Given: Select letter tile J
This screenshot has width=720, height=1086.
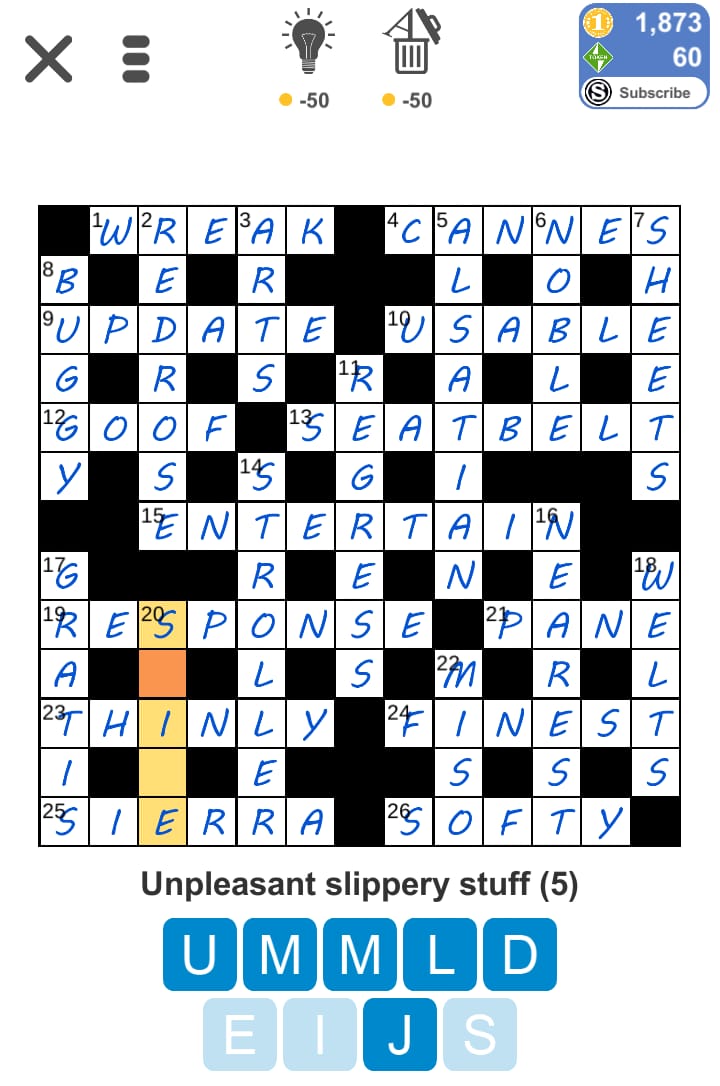Looking at the screenshot, I should pyautogui.click(x=399, y=1034).
